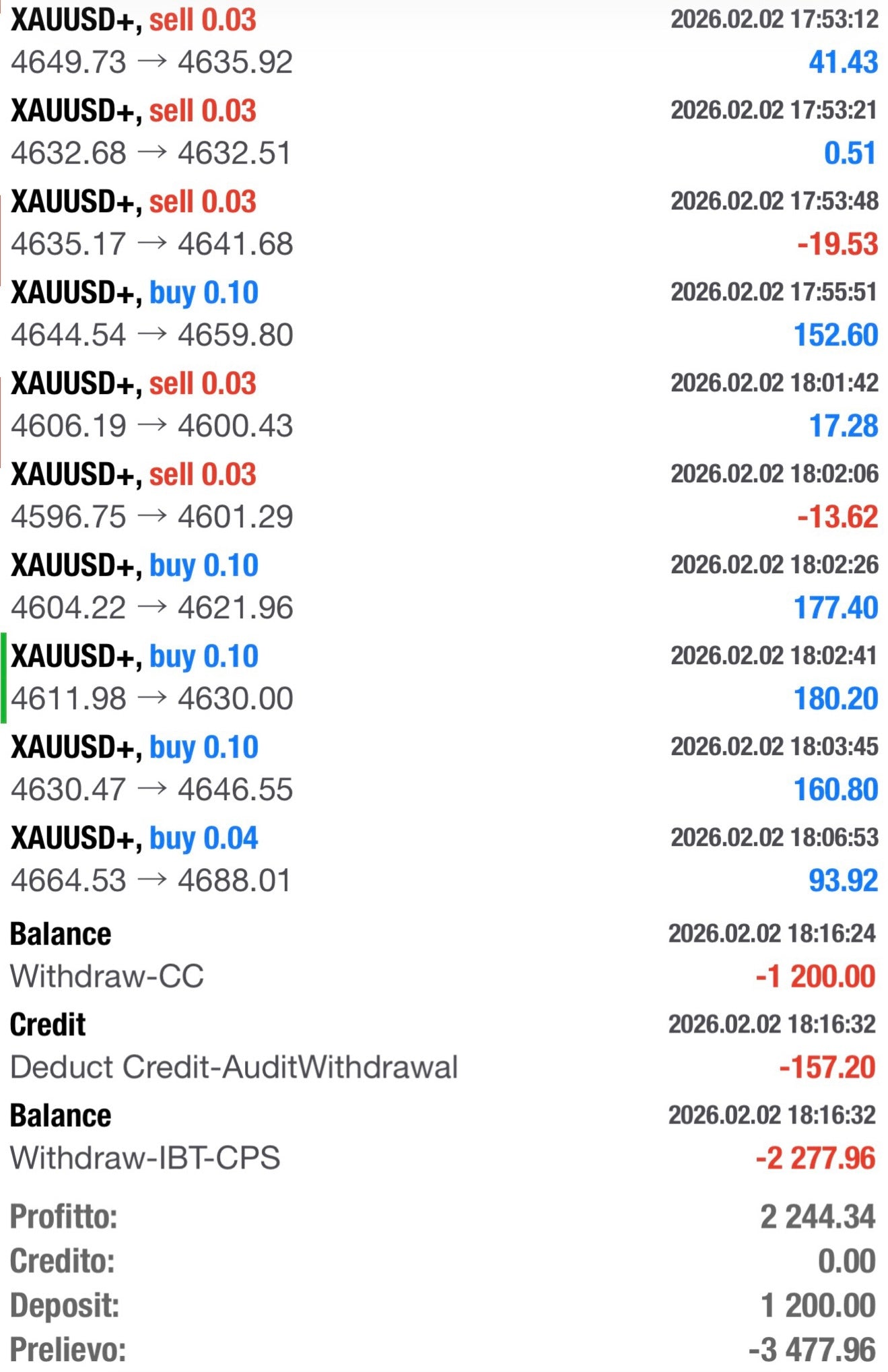The width and height of the screenshot is (888, 1372).
Task: View the sell trade losing -13.62
Action: (444, 496)
